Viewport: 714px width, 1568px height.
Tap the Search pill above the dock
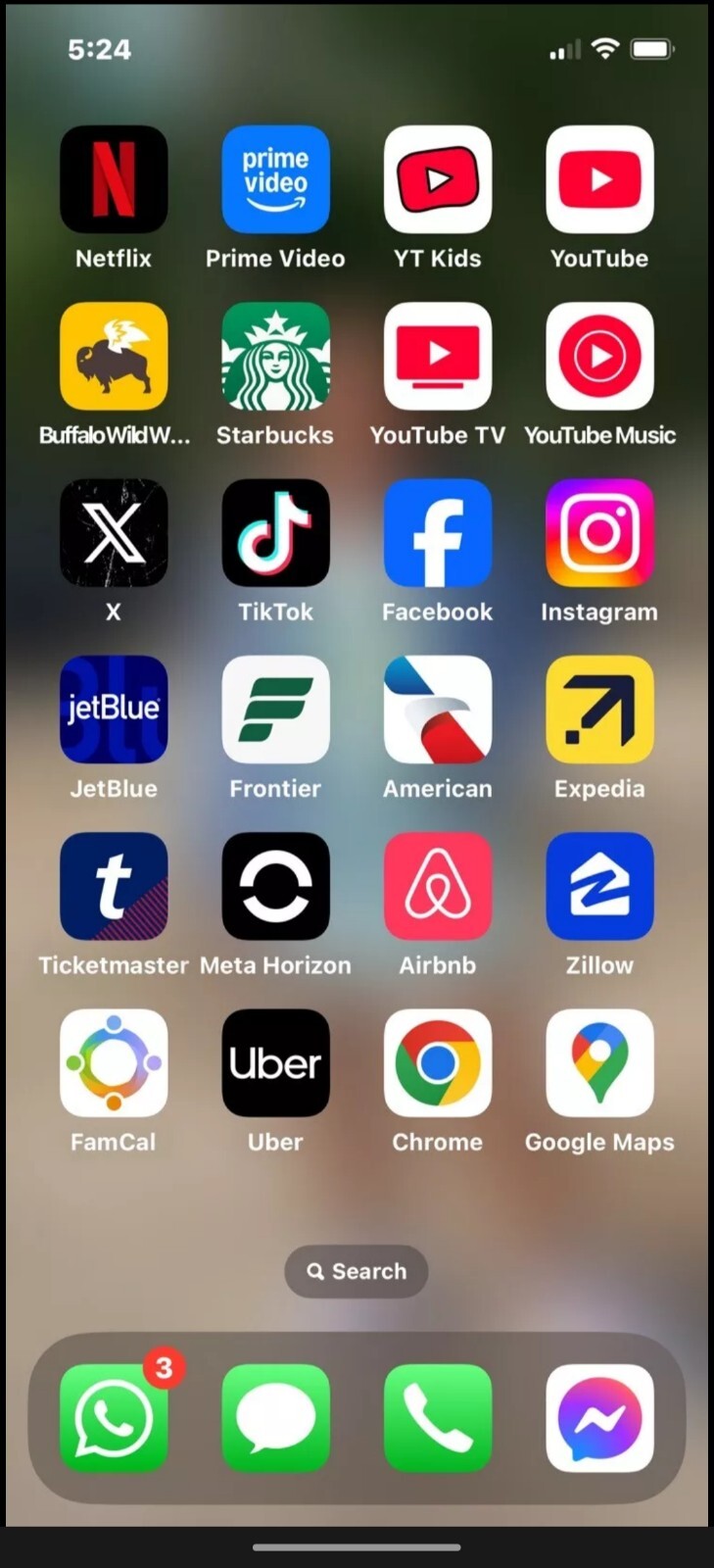(357, 1271)
